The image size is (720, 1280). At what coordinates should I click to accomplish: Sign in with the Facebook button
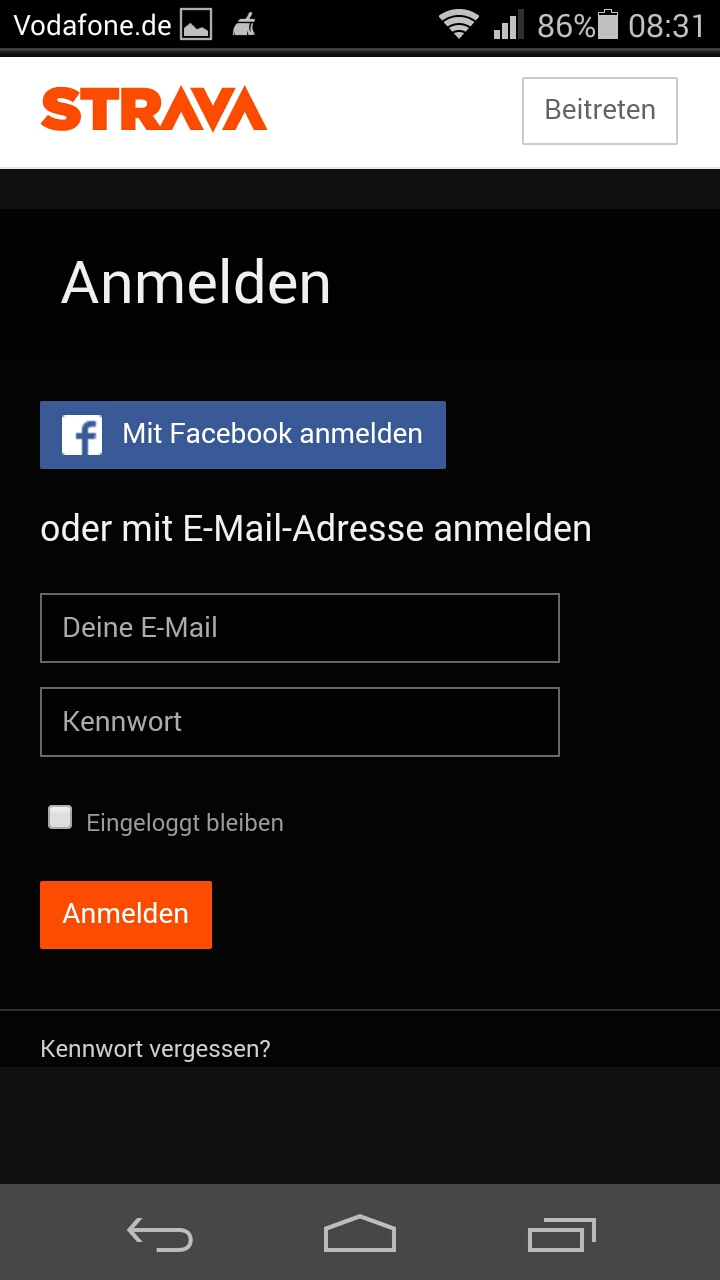point(243,434)
